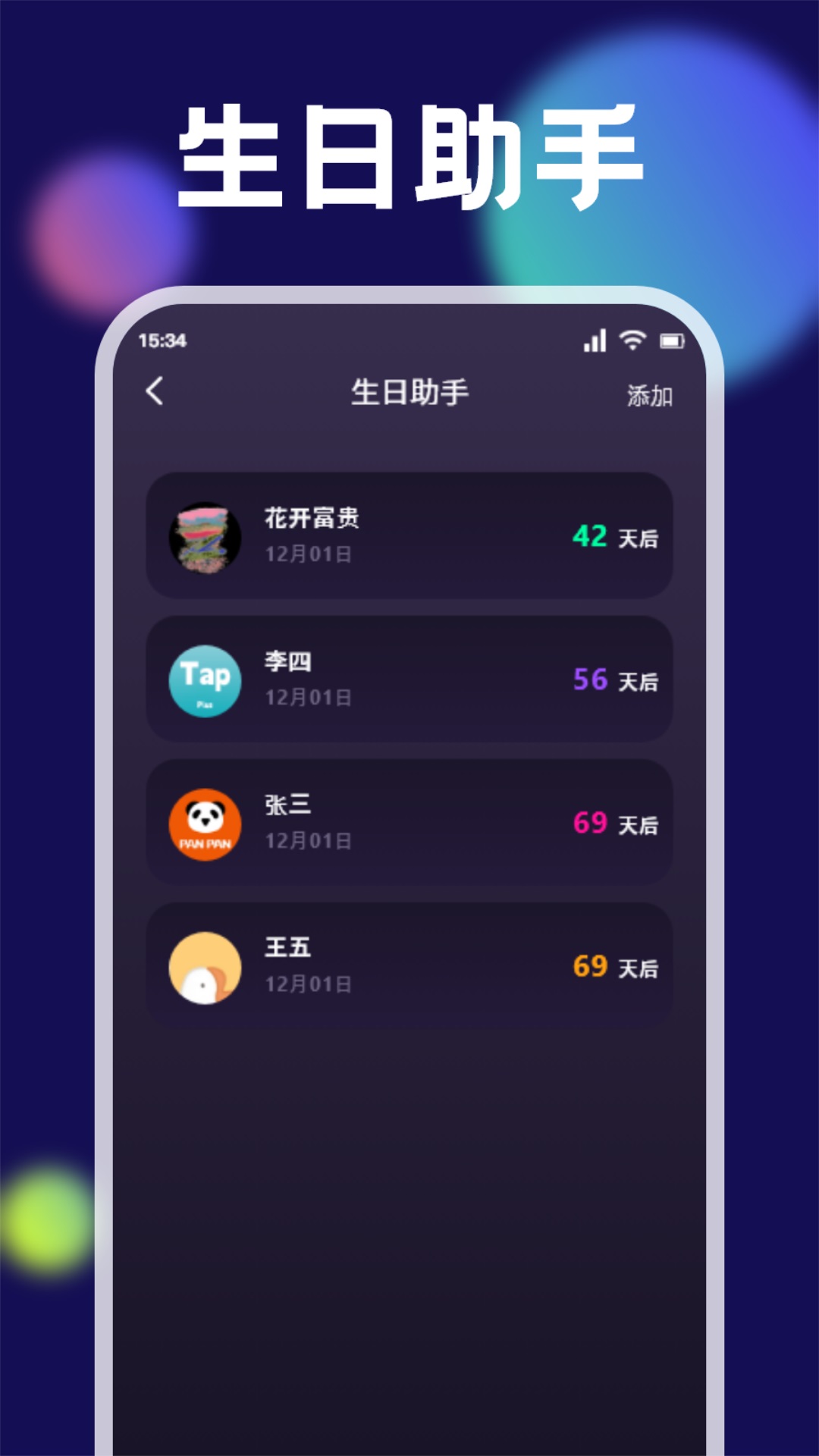Tap the Tap avatar next to 李四
Screen dimensions: 819x1456
pyautogui.click(x=206, y=682)
